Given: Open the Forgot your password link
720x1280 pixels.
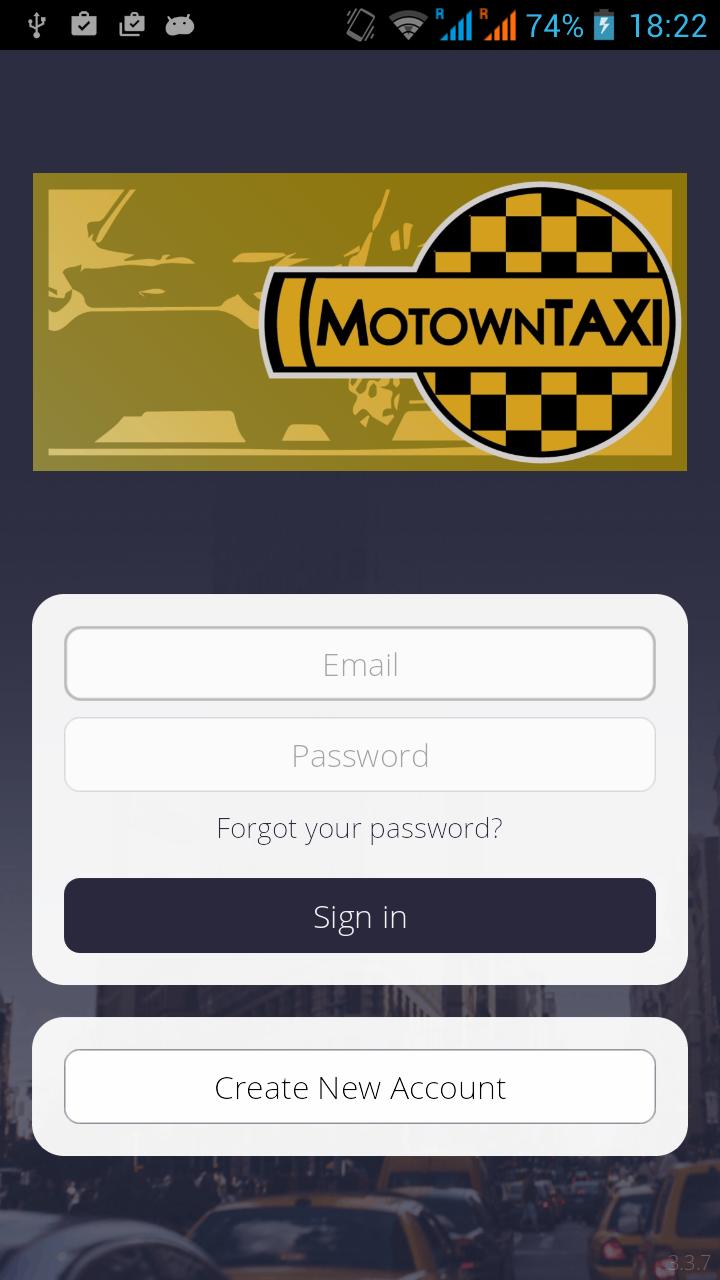Looking at the screenshot, I should click(360, 828).
